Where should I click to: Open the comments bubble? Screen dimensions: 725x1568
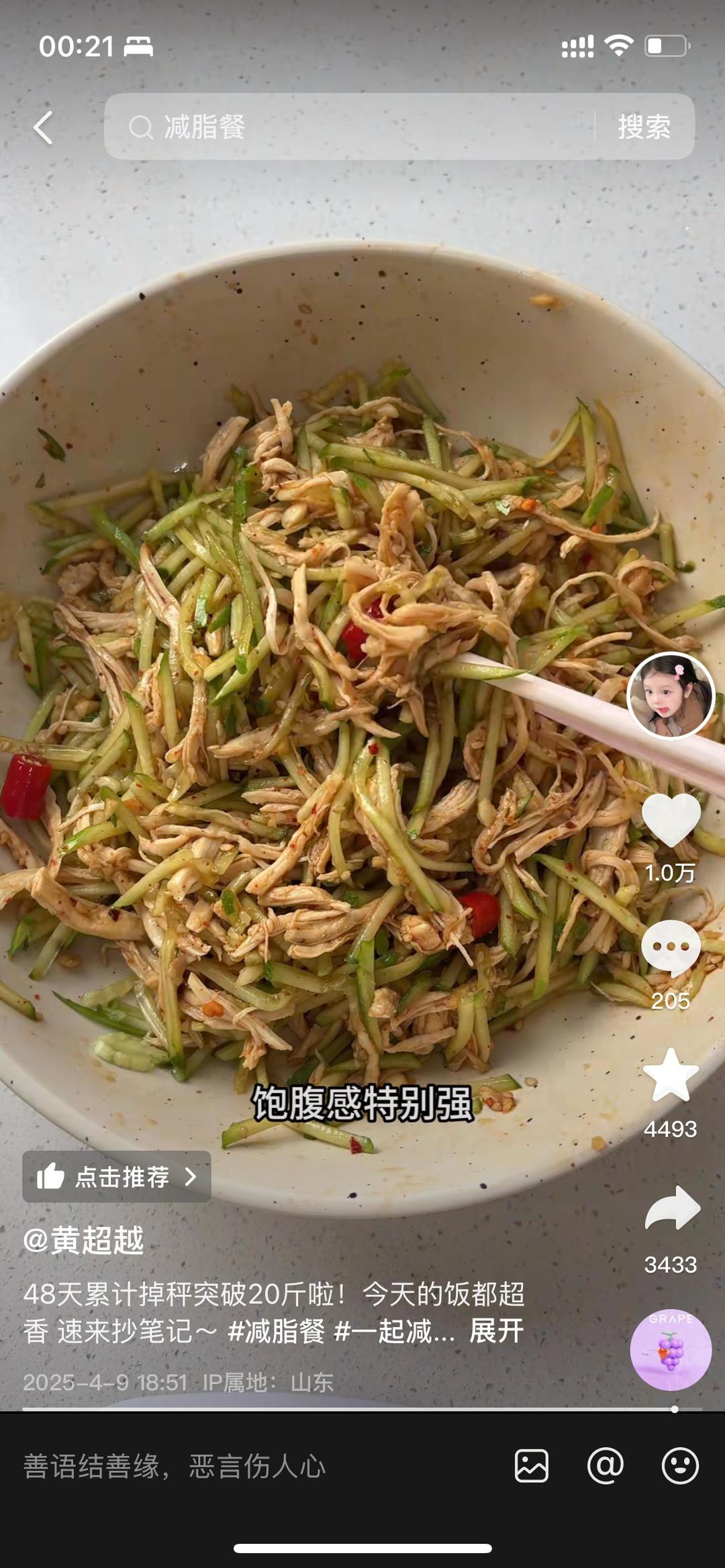(x=671, y=948)
